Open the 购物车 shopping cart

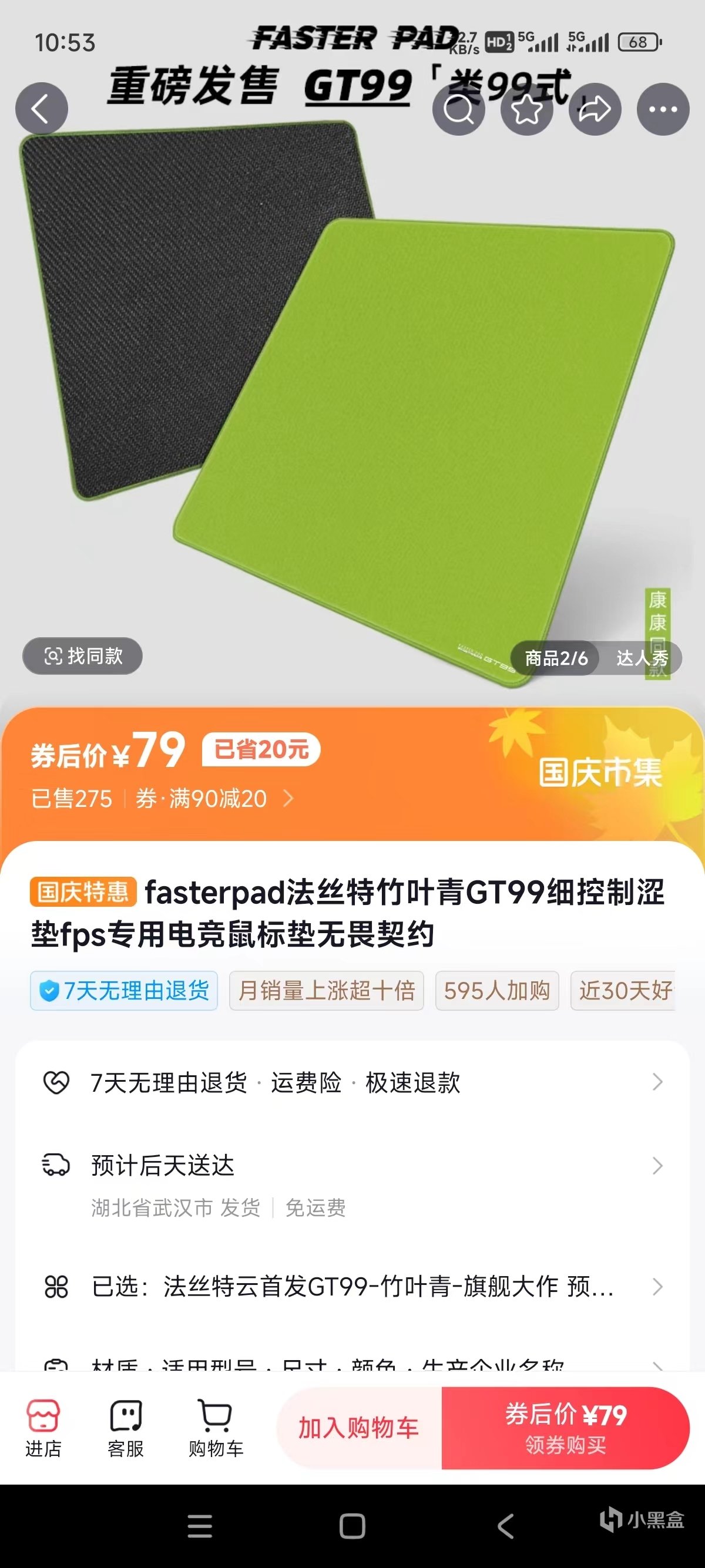point(216,1428)
